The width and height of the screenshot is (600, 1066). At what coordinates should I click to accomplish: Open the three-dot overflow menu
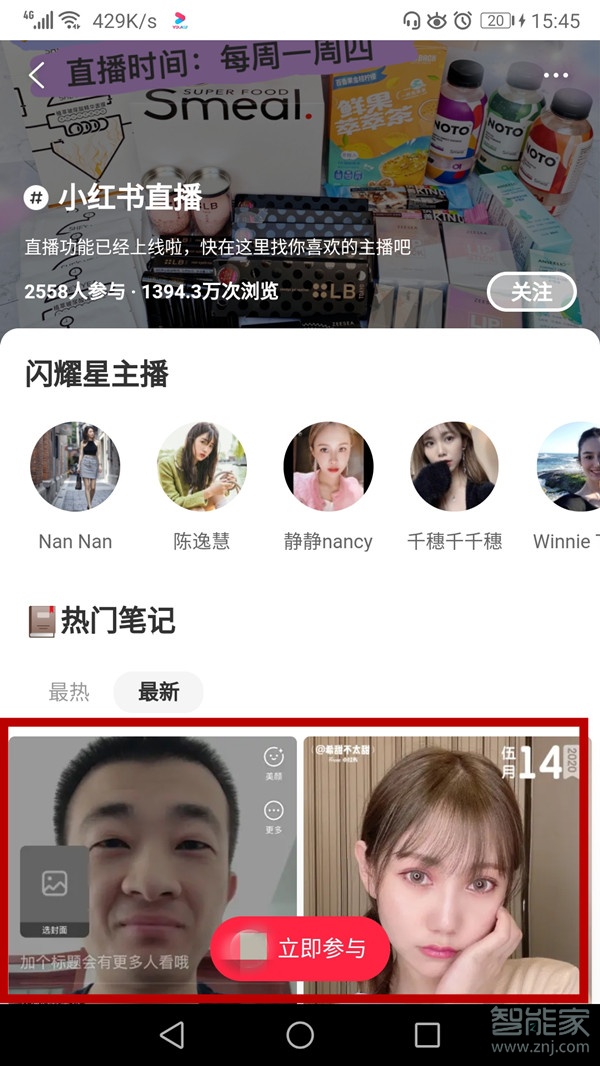[x=555, y=76]
